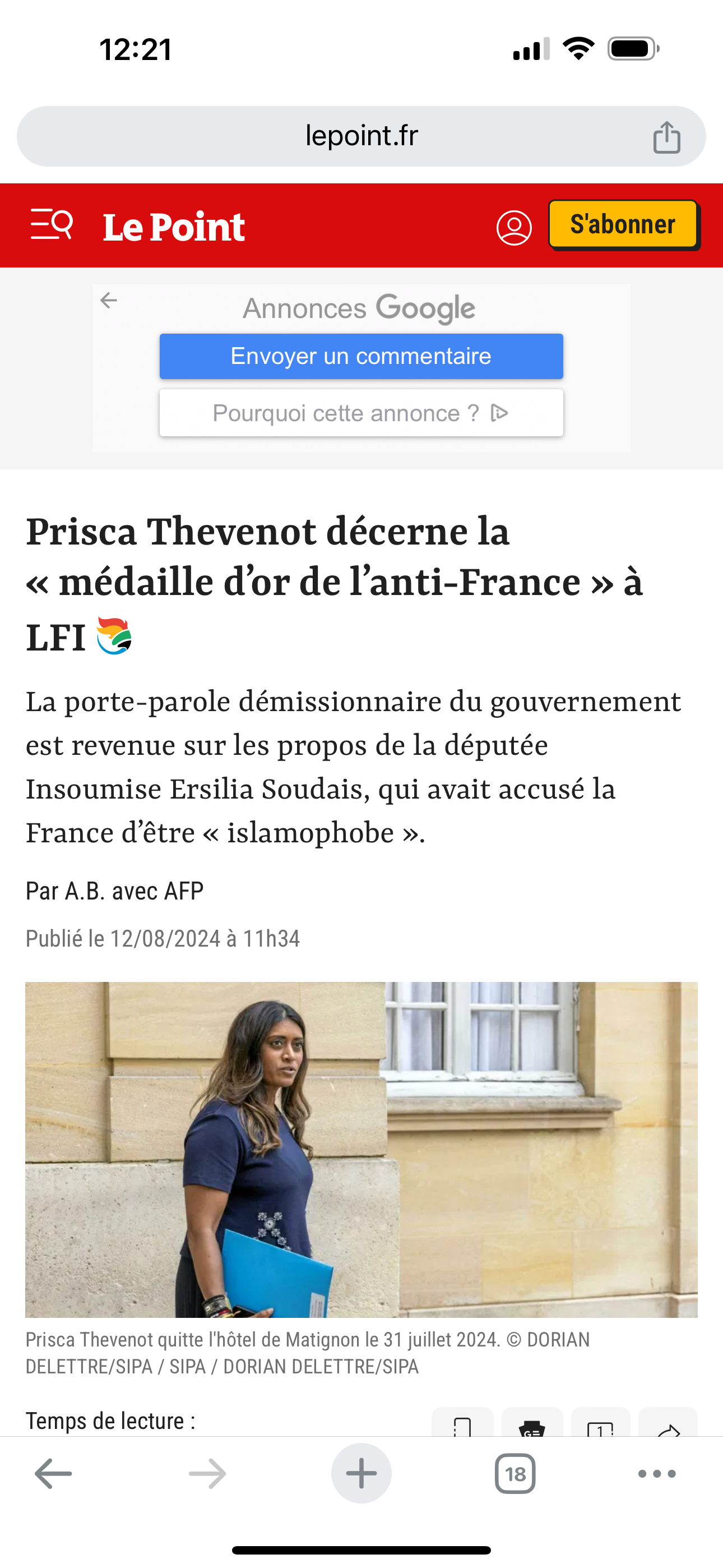Open the Prisca Thevenot article photo
Viewport: 723px width, 1568px height.
point(361,1149)
